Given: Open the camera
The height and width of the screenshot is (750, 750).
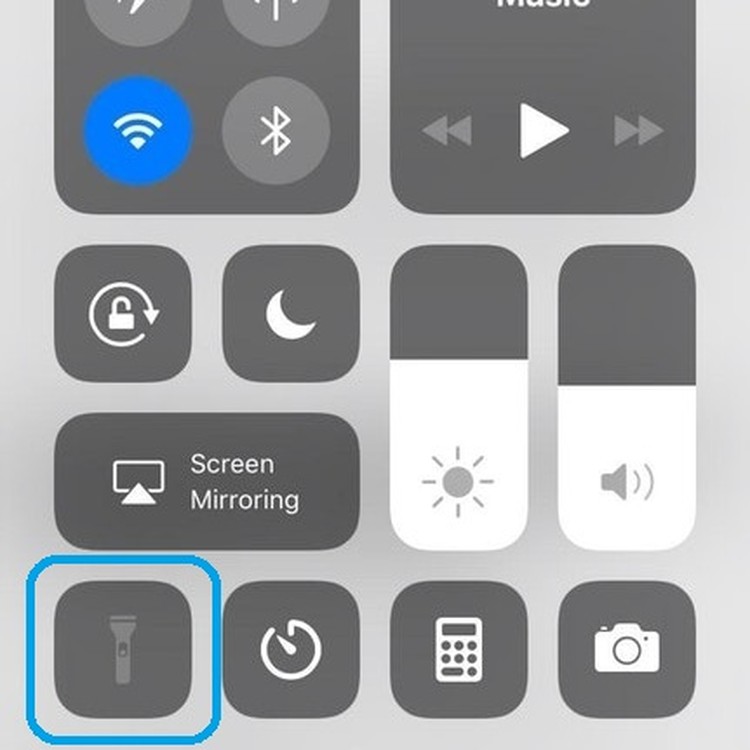Looking at the screenshot, I should click(627, 650).
